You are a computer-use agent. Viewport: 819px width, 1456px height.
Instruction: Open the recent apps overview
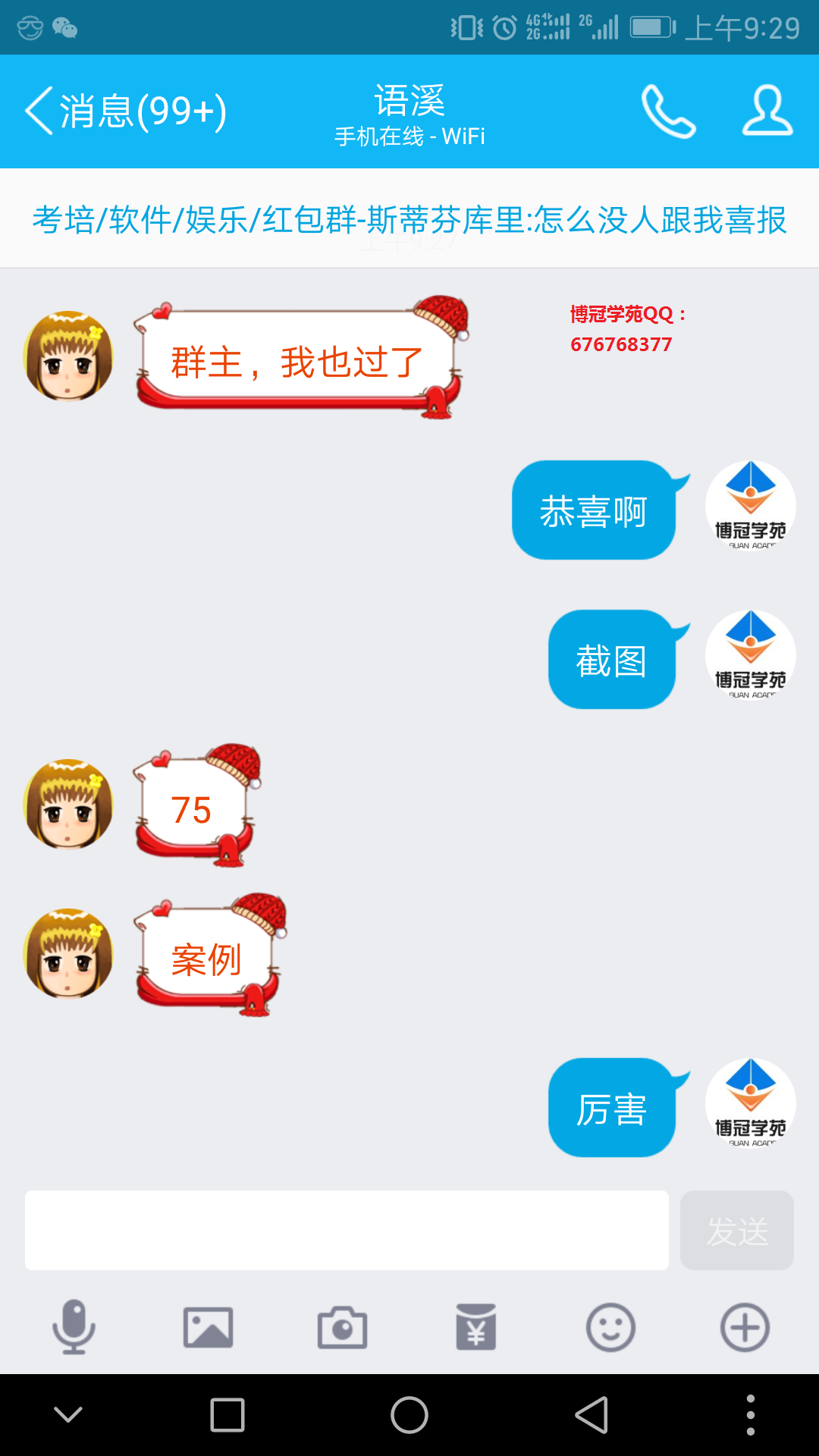(x=227, y=1415)
